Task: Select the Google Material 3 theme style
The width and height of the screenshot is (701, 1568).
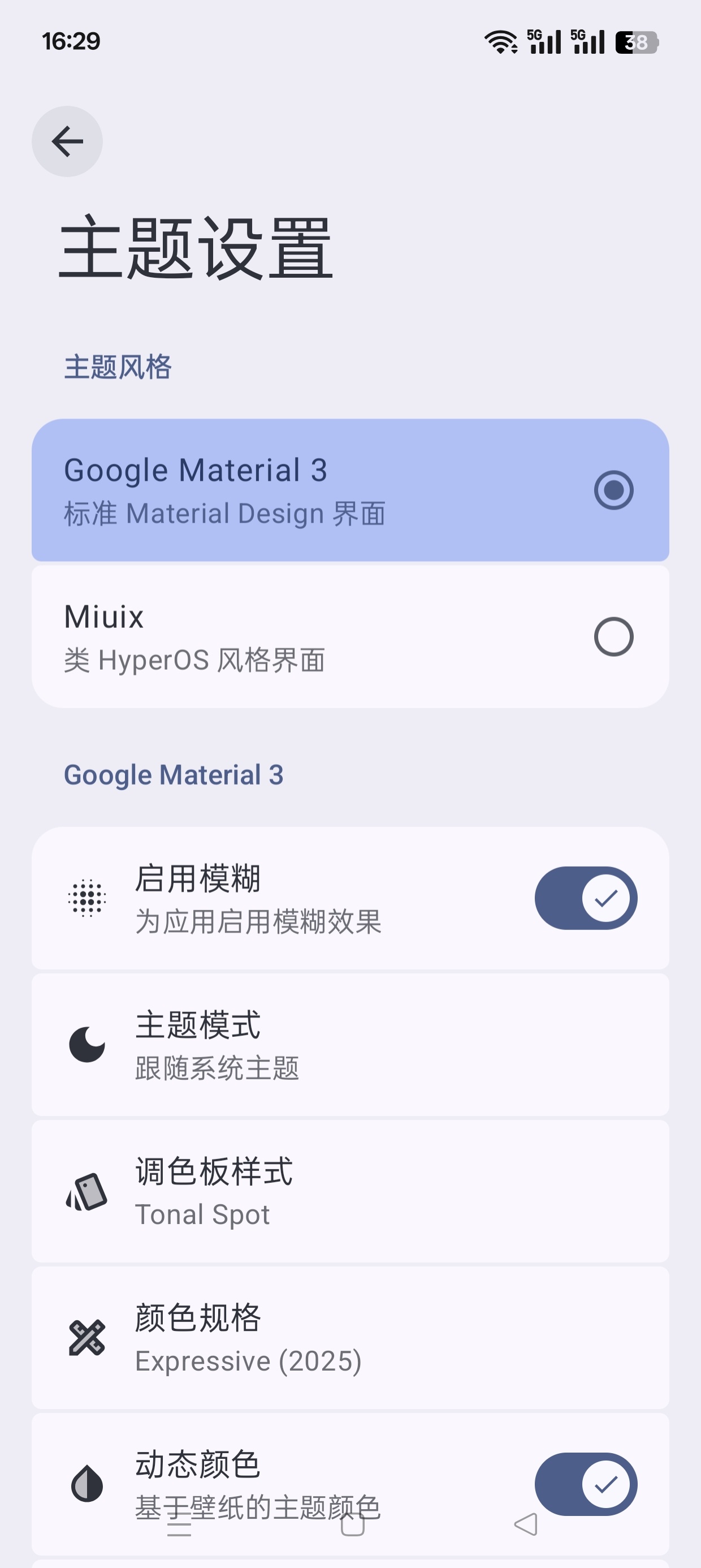Action: pyautogui.click(x=350, y=490)
